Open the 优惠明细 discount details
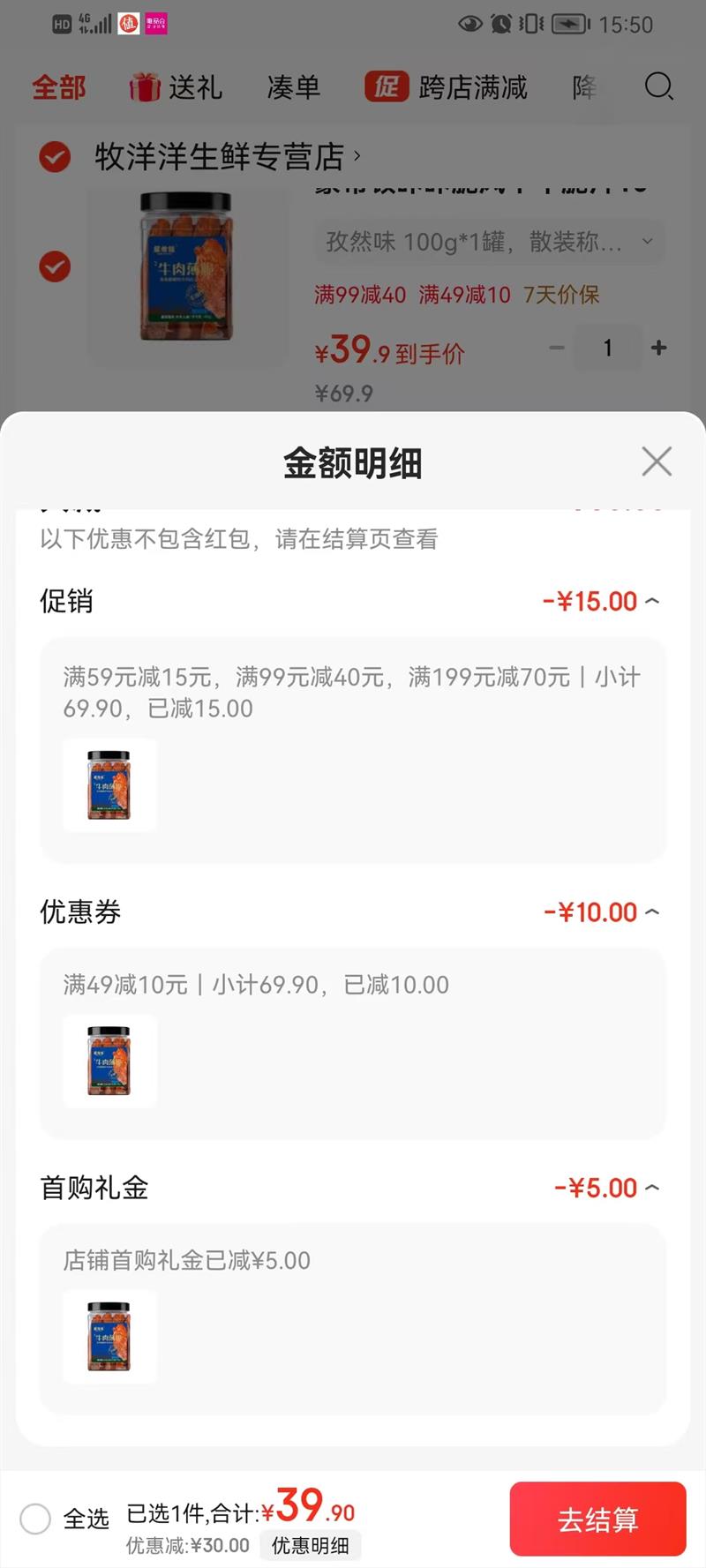This screenshot has width=706, height=1568. point(309,1546)
